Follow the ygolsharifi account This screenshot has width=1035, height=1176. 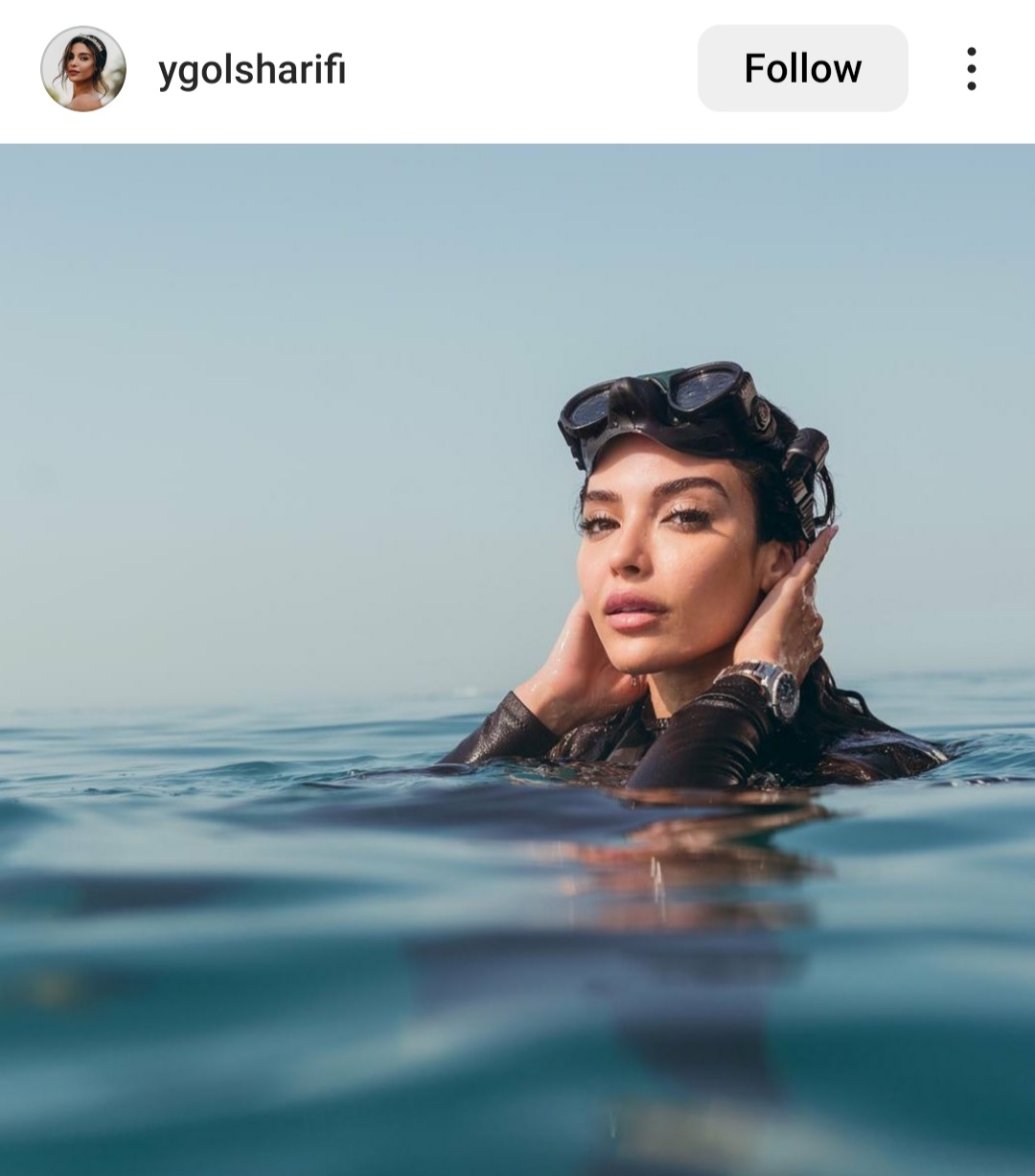[802, 68]
